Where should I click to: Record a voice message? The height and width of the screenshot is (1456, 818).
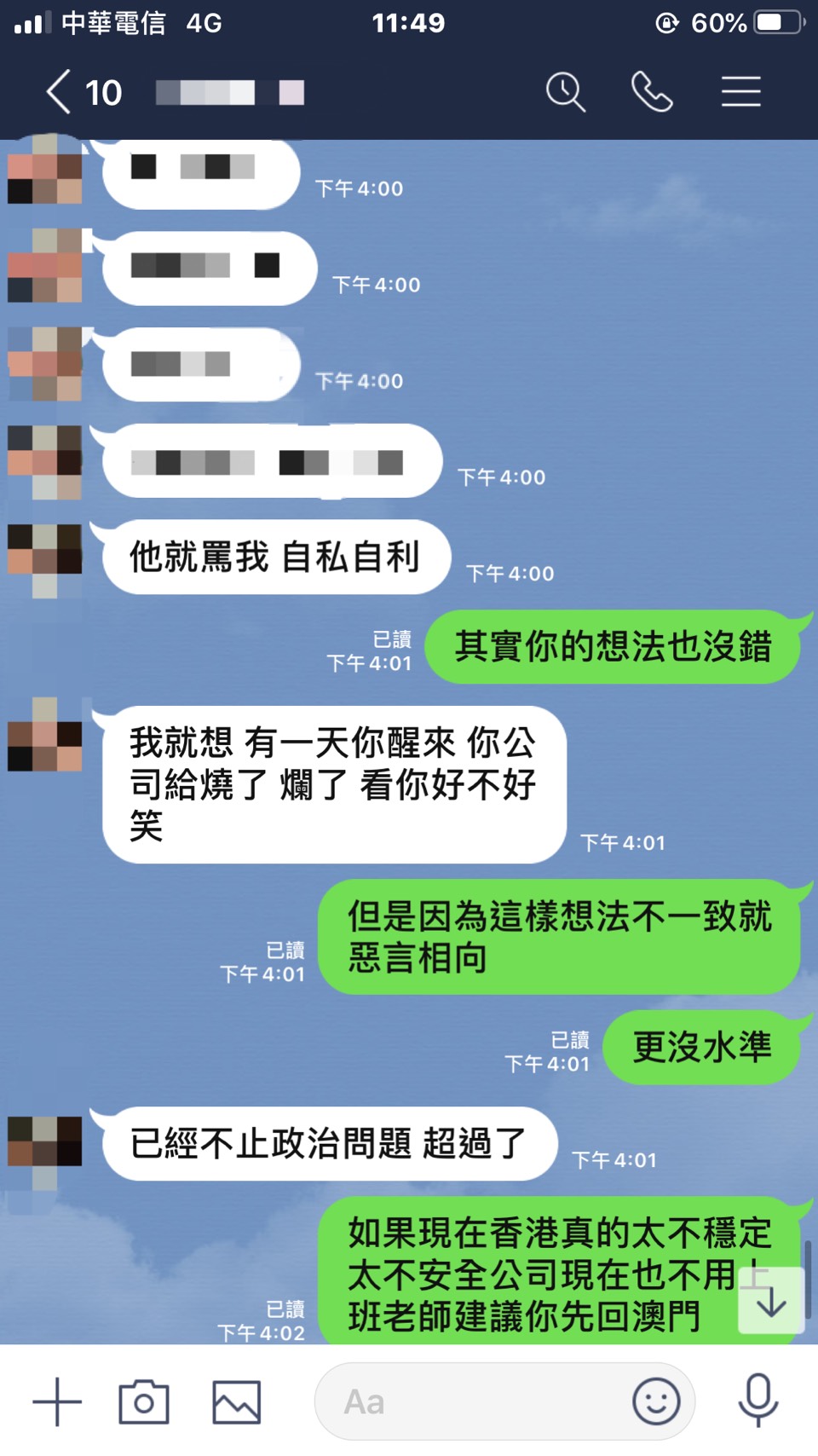point(758,1400)
